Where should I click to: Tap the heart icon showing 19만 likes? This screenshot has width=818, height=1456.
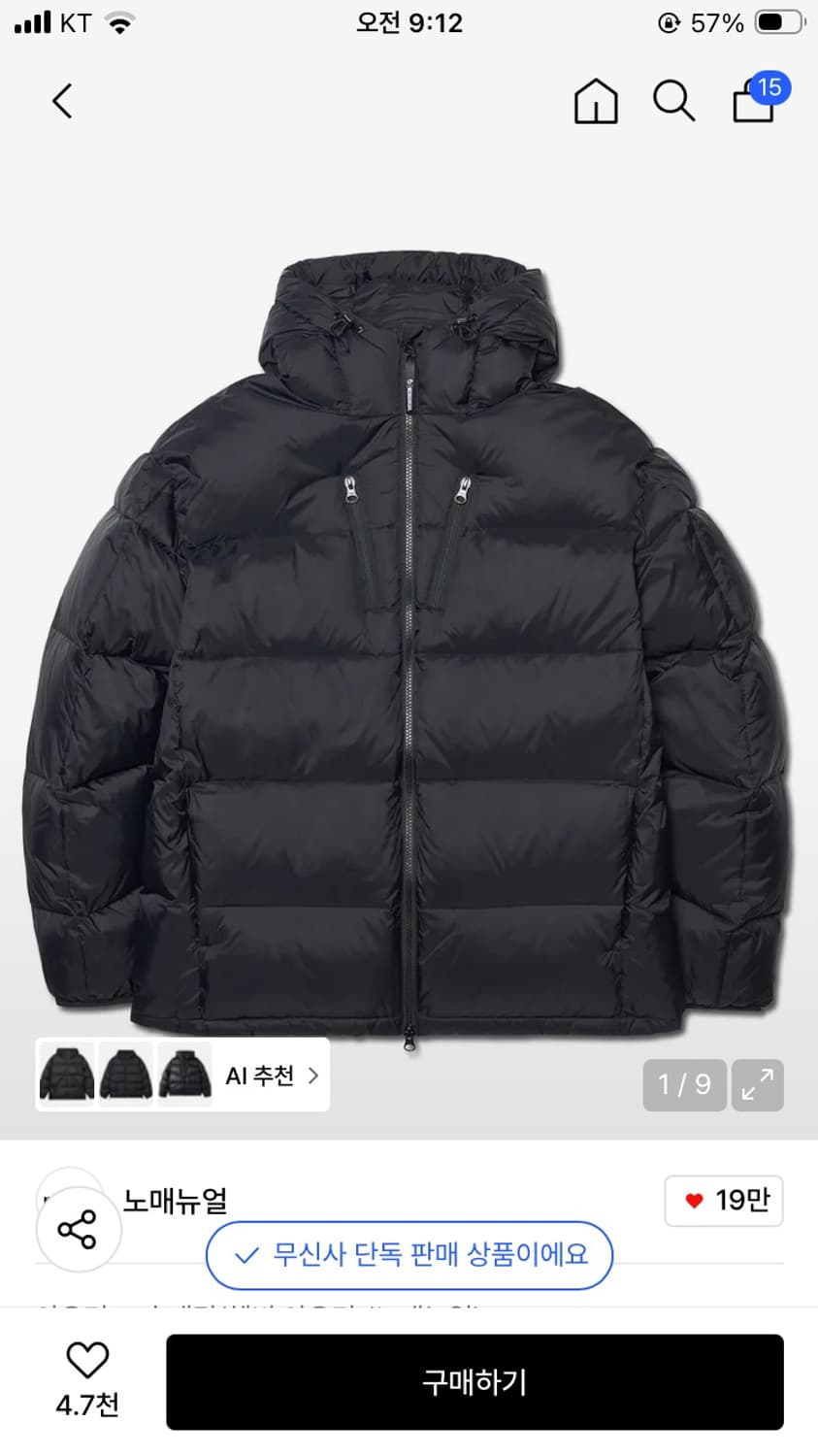pos(723,1201)
